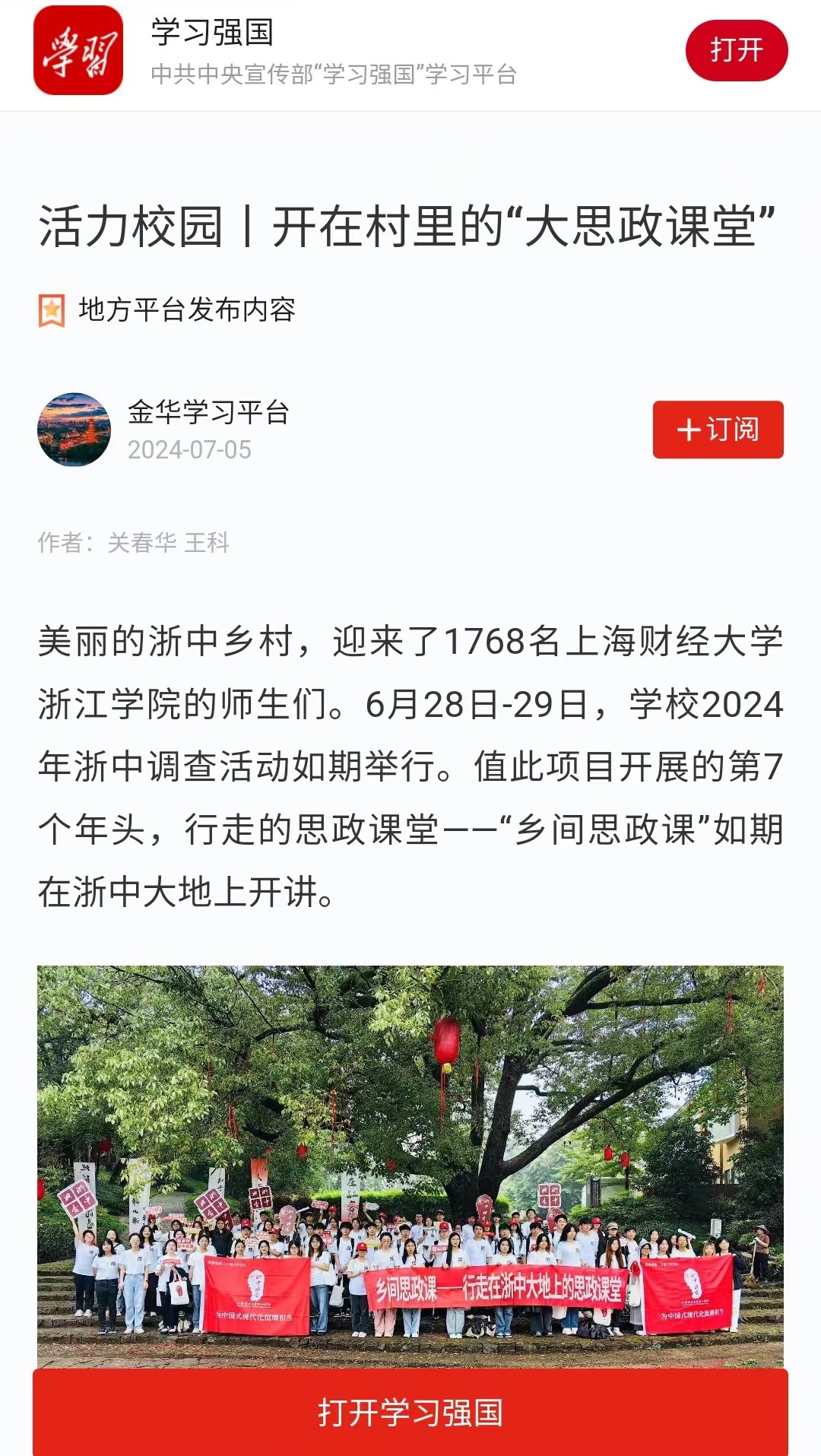Open the 学习强国 app icon in the header
The width and height of the screenshot is (821, 1456).
pos(78,50)
